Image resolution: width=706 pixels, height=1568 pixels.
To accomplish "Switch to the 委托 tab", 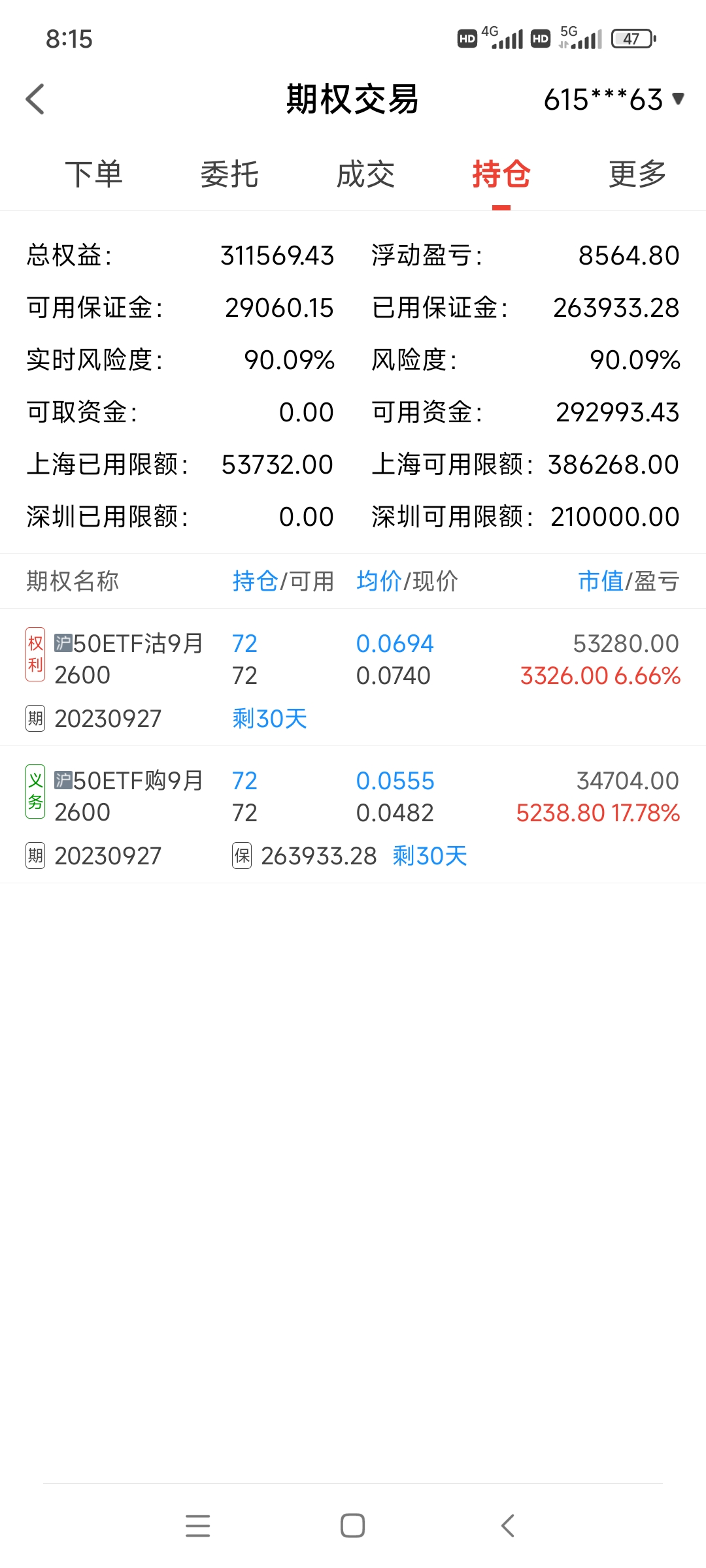I will 229,174.
